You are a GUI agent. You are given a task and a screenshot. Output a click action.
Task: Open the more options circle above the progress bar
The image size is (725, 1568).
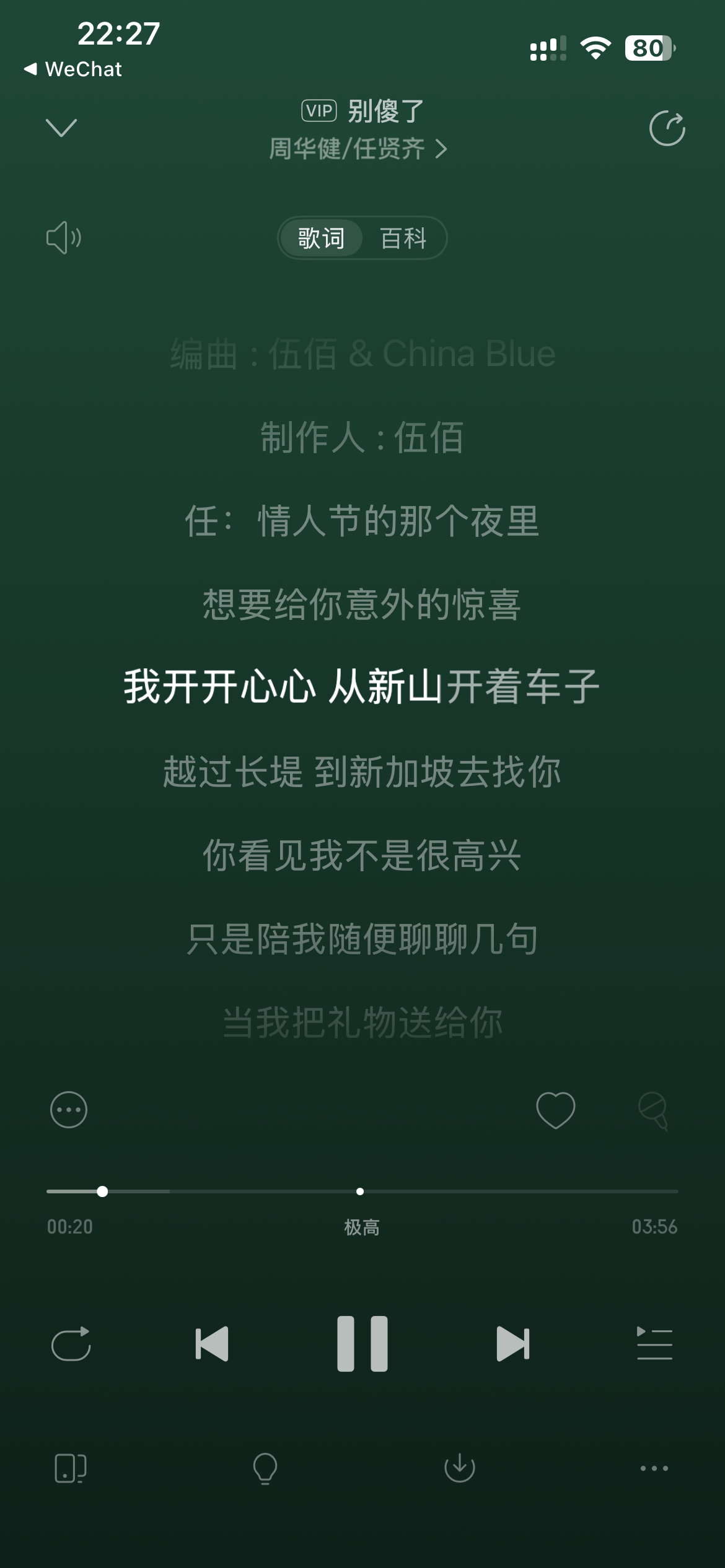pos(68,1109)
